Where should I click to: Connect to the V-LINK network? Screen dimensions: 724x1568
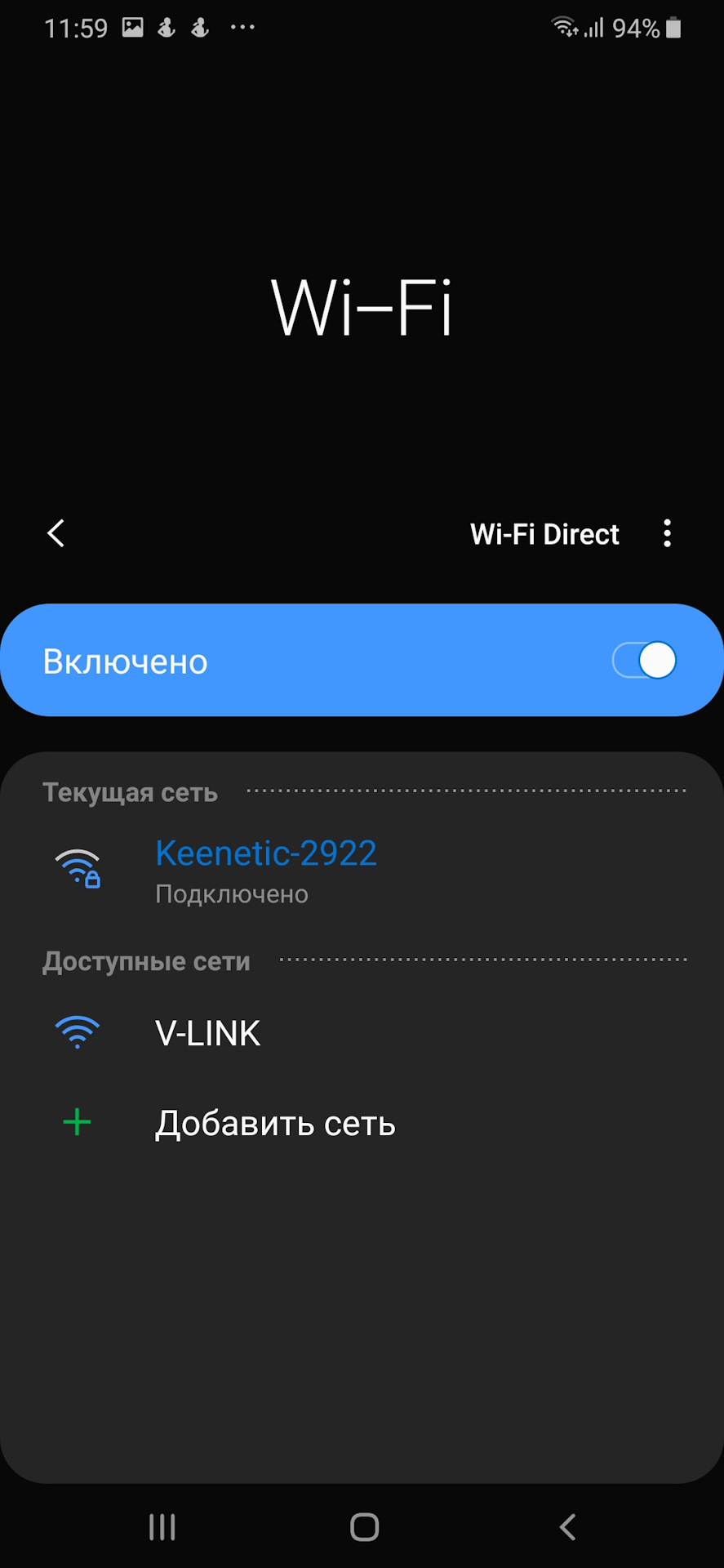pyautogui.click(x=208, y=1033)
